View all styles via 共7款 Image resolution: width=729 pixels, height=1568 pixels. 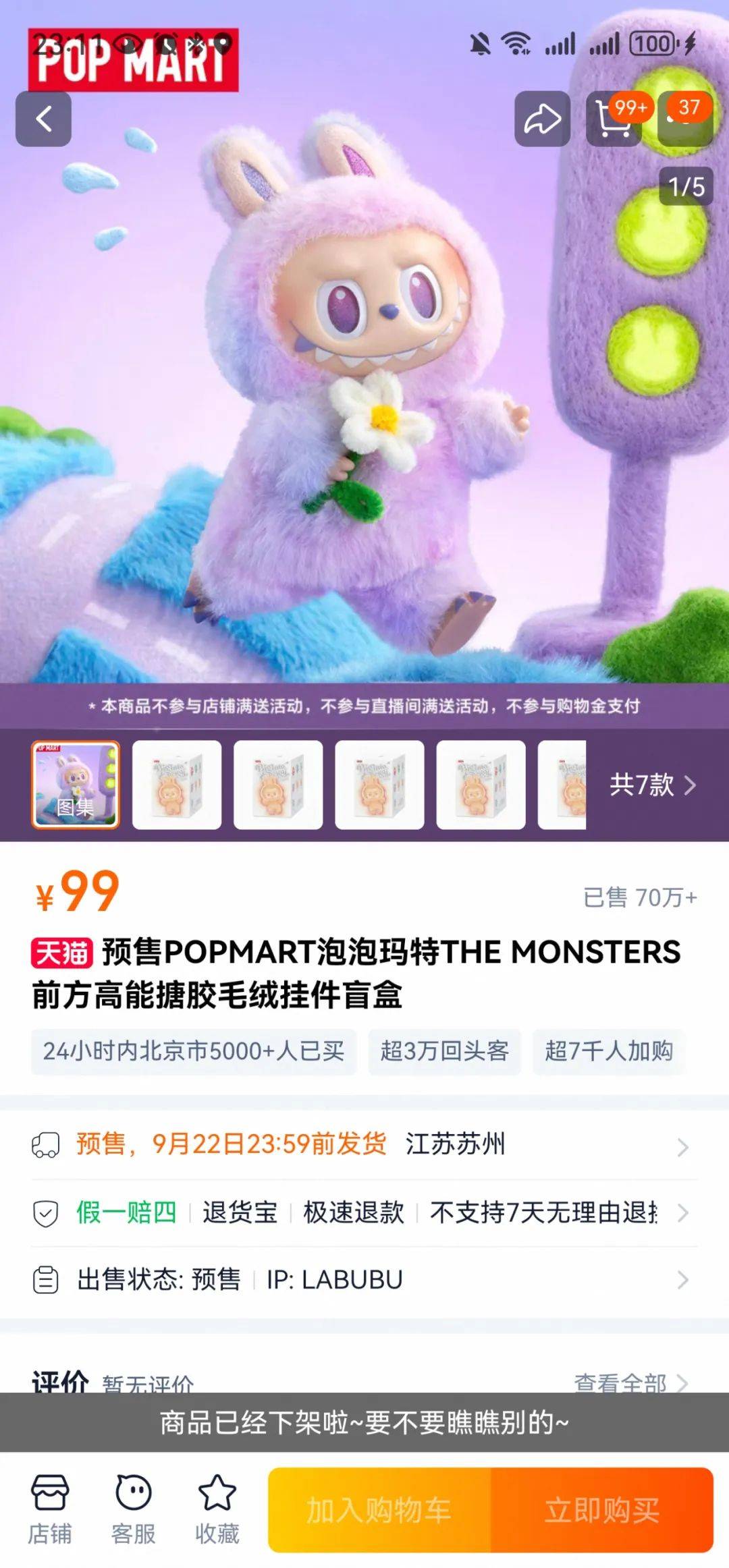[x=651, y=785]
